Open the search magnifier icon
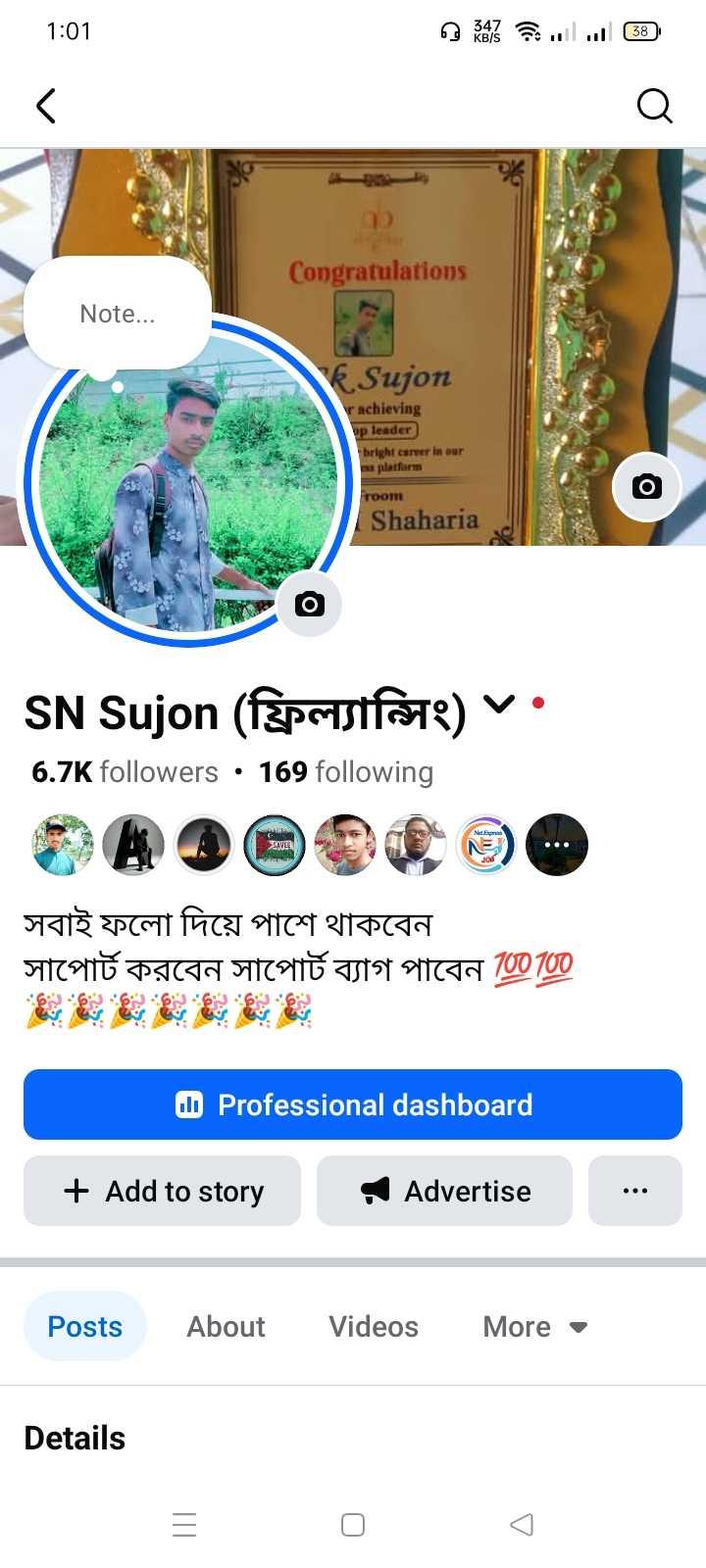Screen dimensions: 706x1568 [654, 106]
